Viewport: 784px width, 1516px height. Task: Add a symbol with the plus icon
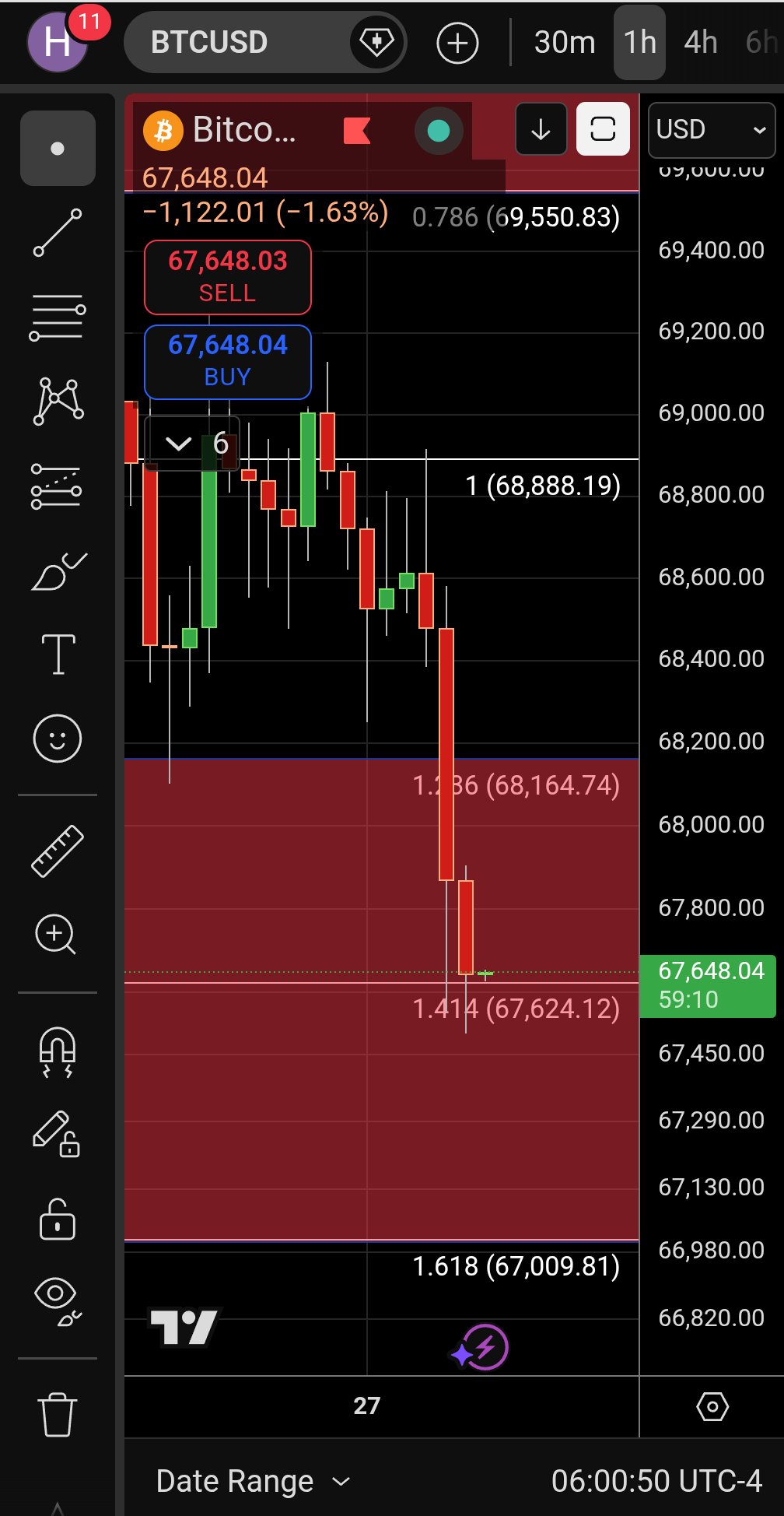coord(457,43)
